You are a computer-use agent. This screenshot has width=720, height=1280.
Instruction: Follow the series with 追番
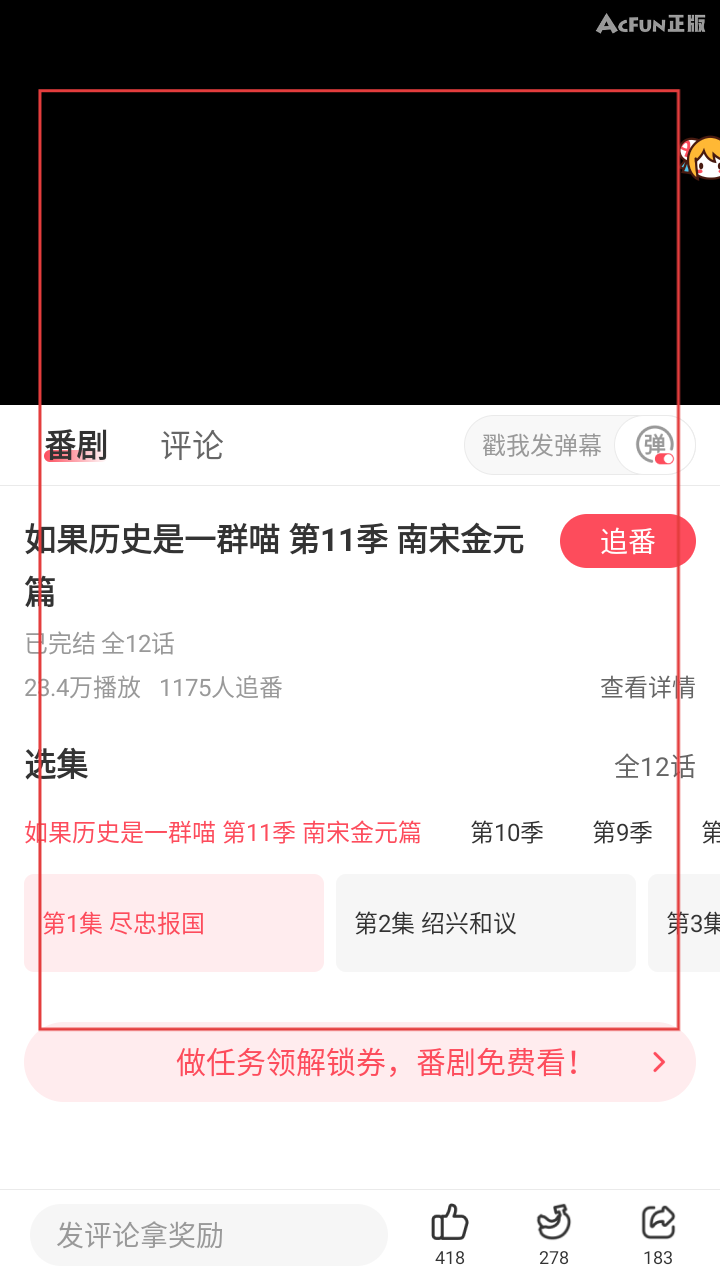tap(627, 541)
